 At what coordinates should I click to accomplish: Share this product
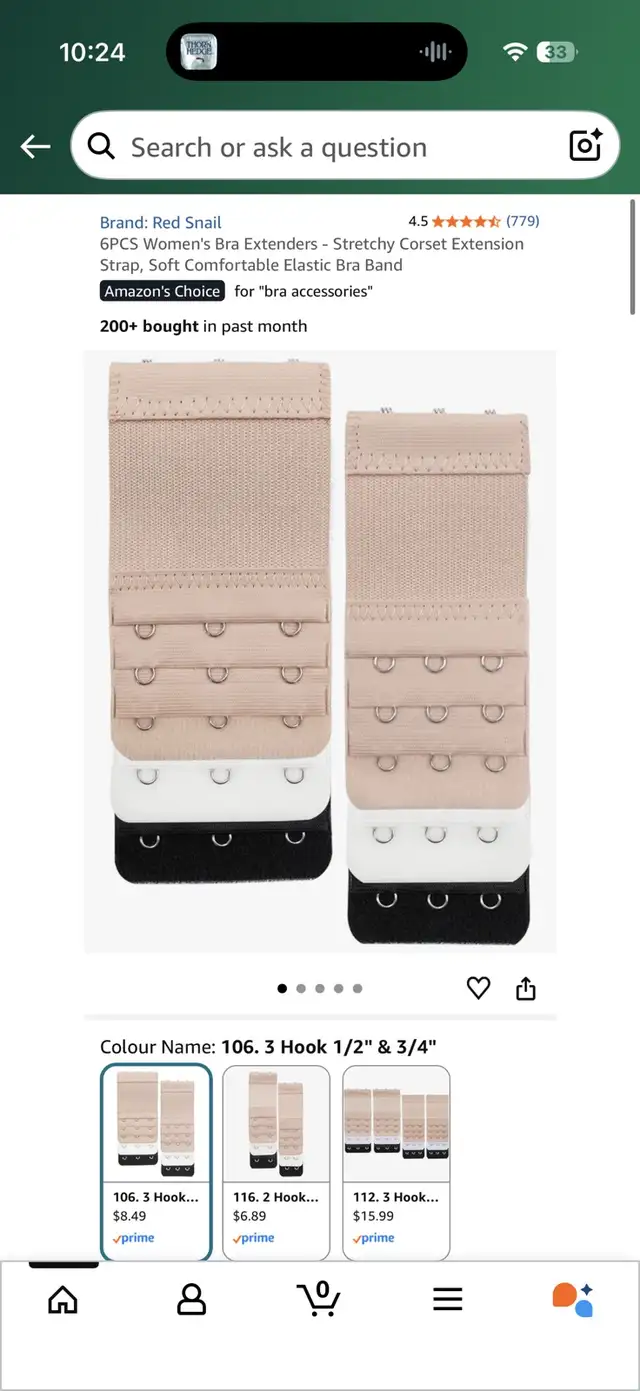pos(526,989)
